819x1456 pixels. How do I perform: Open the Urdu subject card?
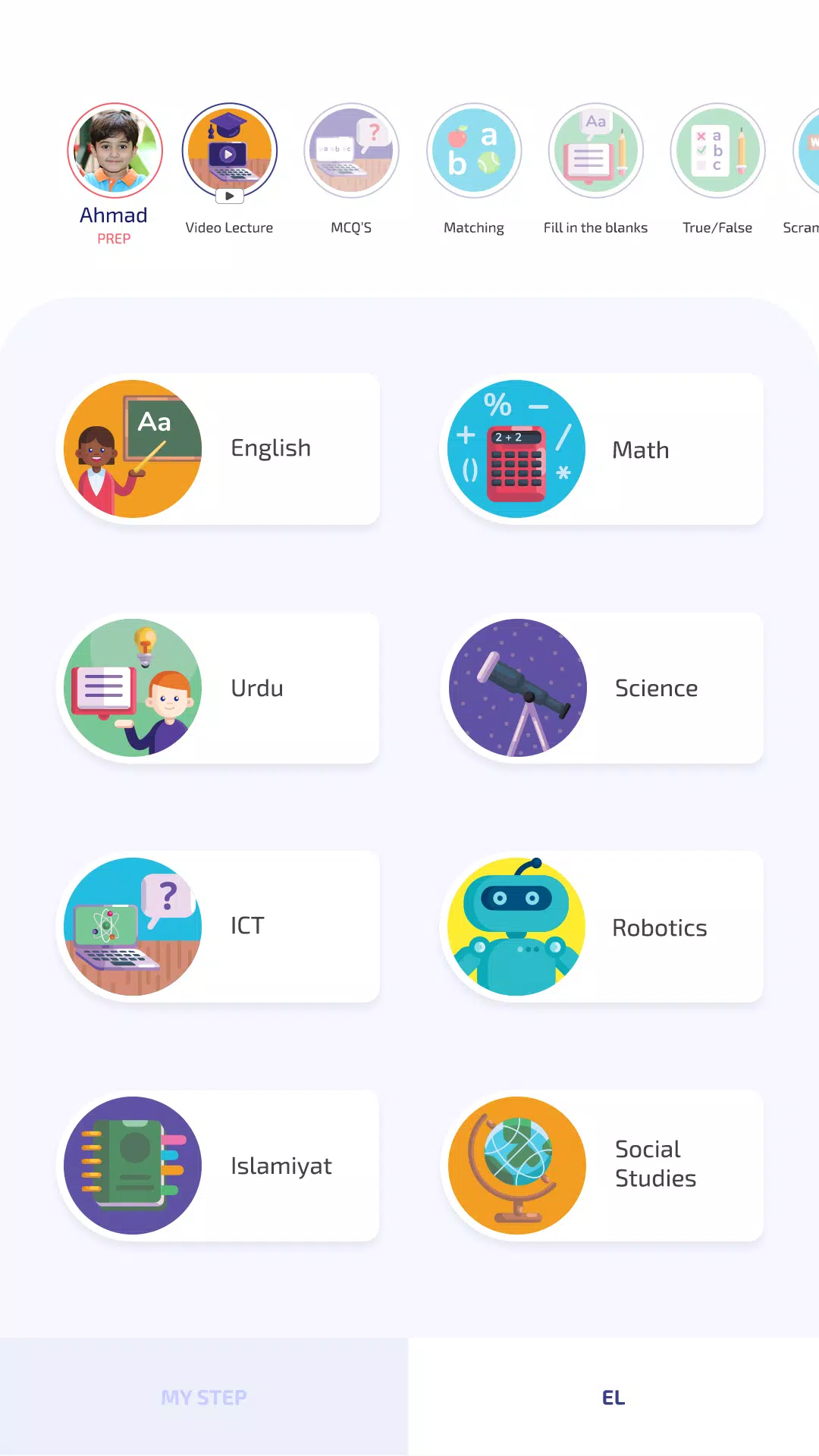click(218, 688)
